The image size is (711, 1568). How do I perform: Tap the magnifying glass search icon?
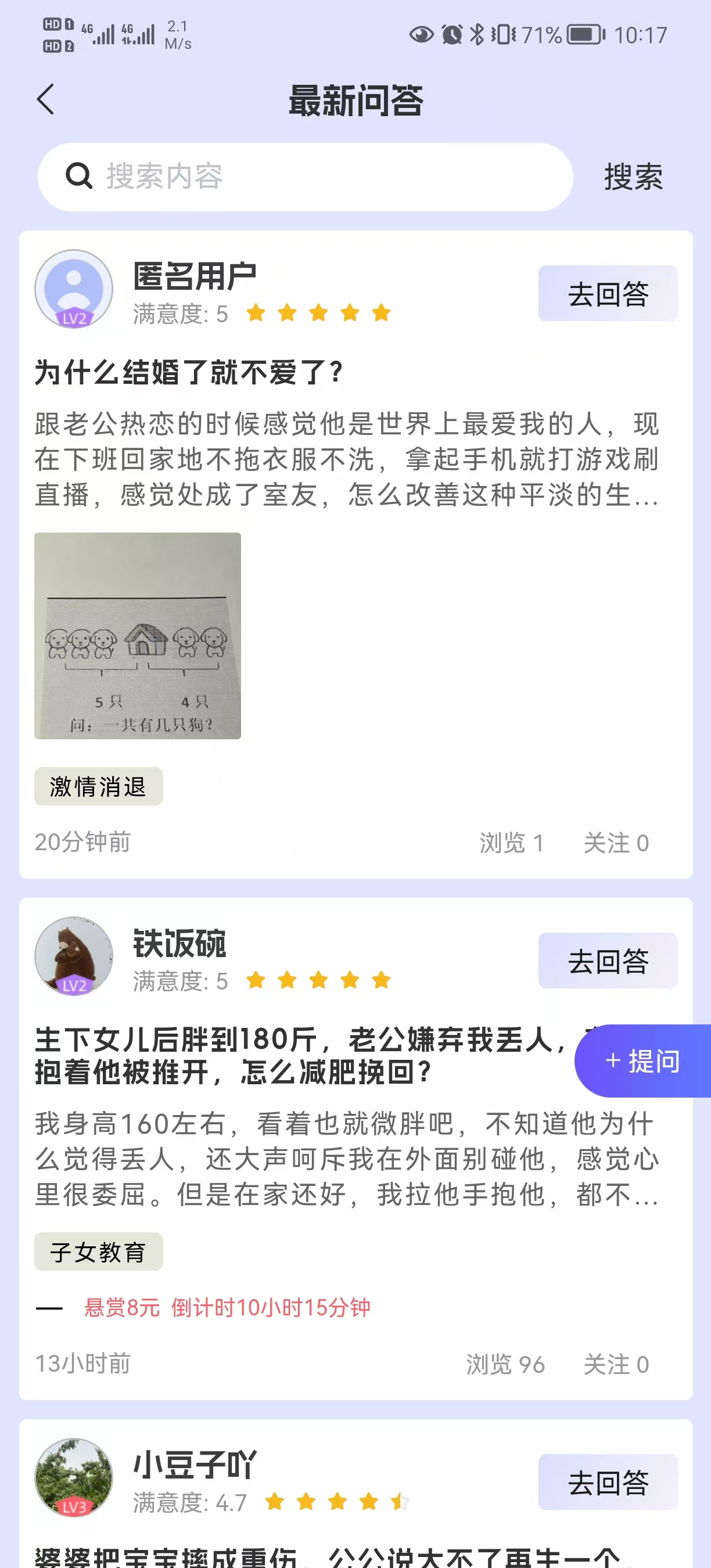pyautogui.click(x=79, y=177)
